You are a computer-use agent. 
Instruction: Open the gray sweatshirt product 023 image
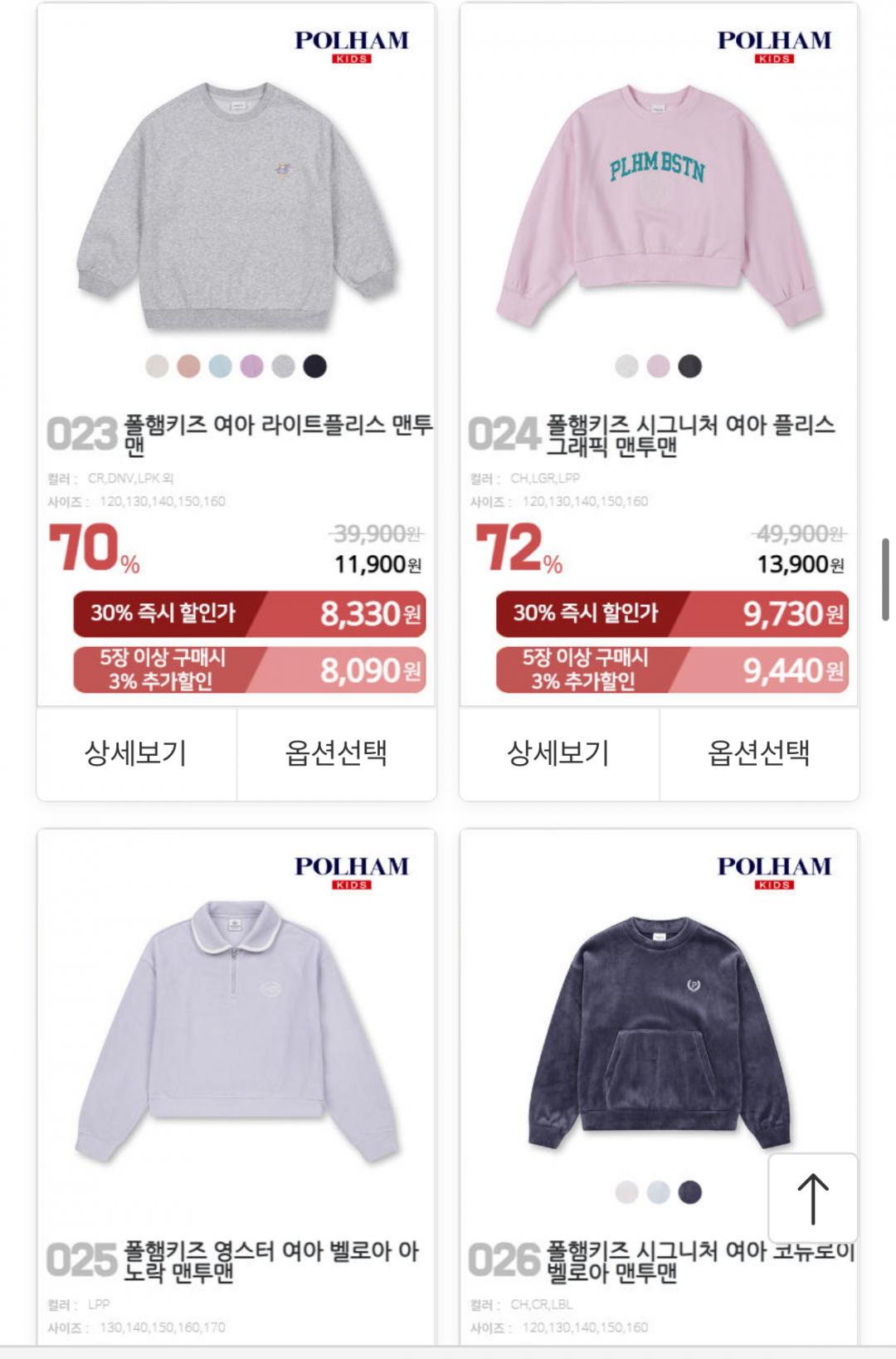pos(236,207)
